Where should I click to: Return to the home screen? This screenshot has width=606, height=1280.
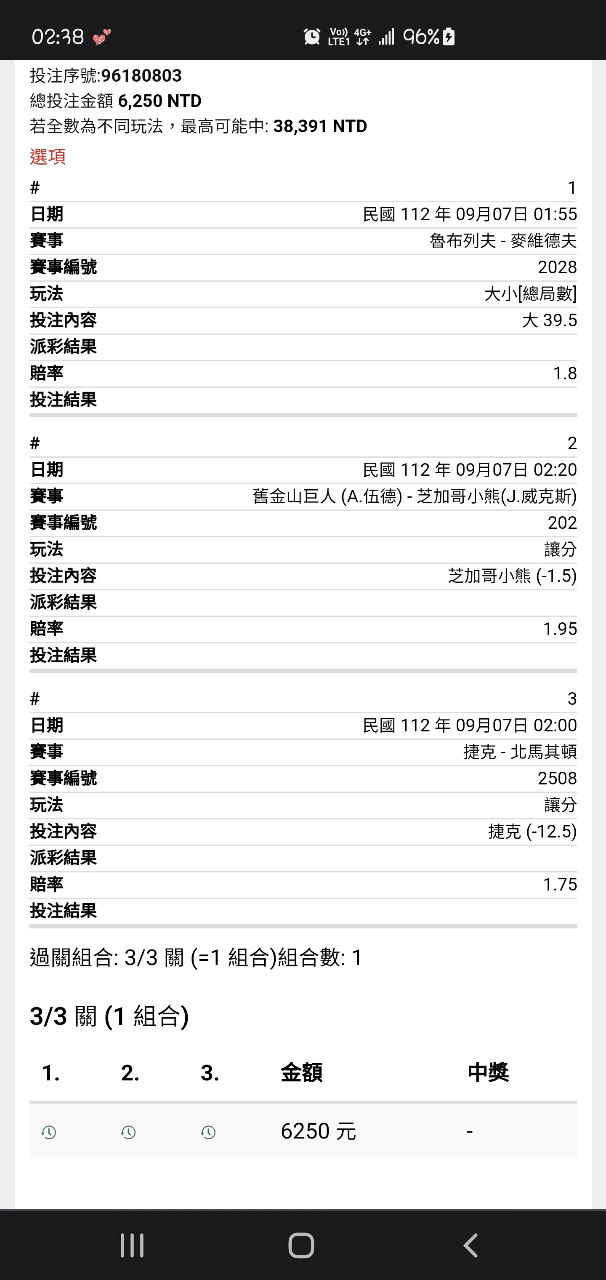pyautogui.click(x=301, y=1245)
